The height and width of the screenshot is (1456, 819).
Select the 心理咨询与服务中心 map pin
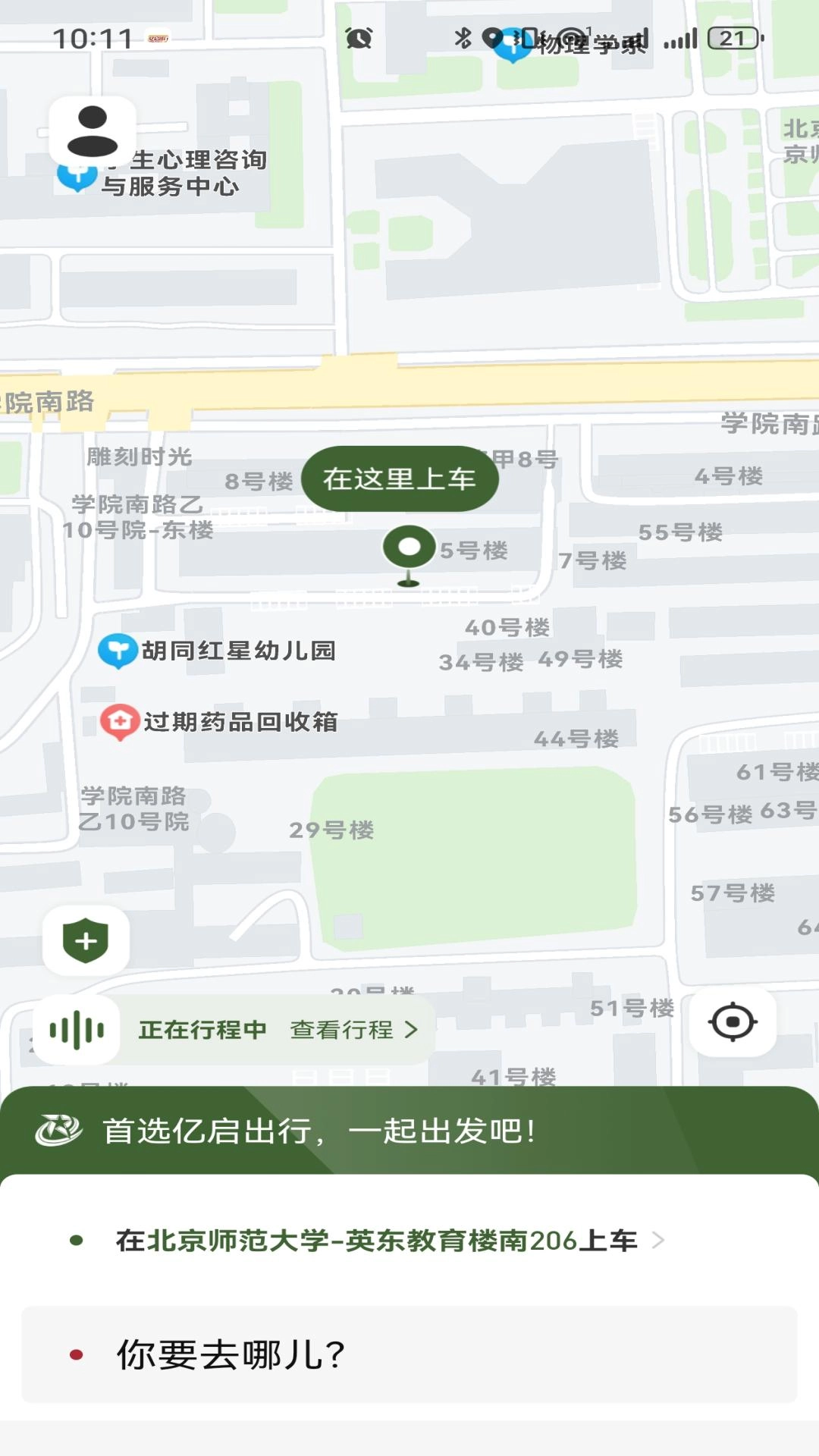tap(77, 175)
